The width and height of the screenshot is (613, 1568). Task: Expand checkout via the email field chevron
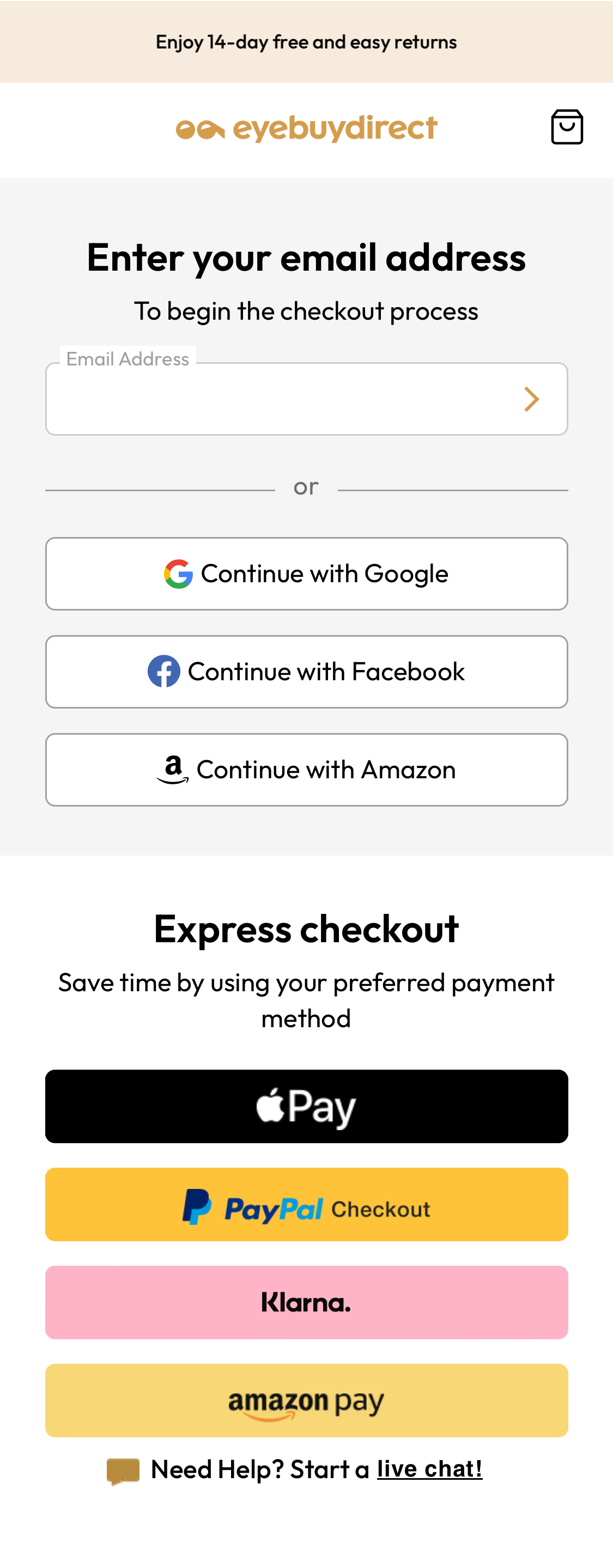[531, 399]
